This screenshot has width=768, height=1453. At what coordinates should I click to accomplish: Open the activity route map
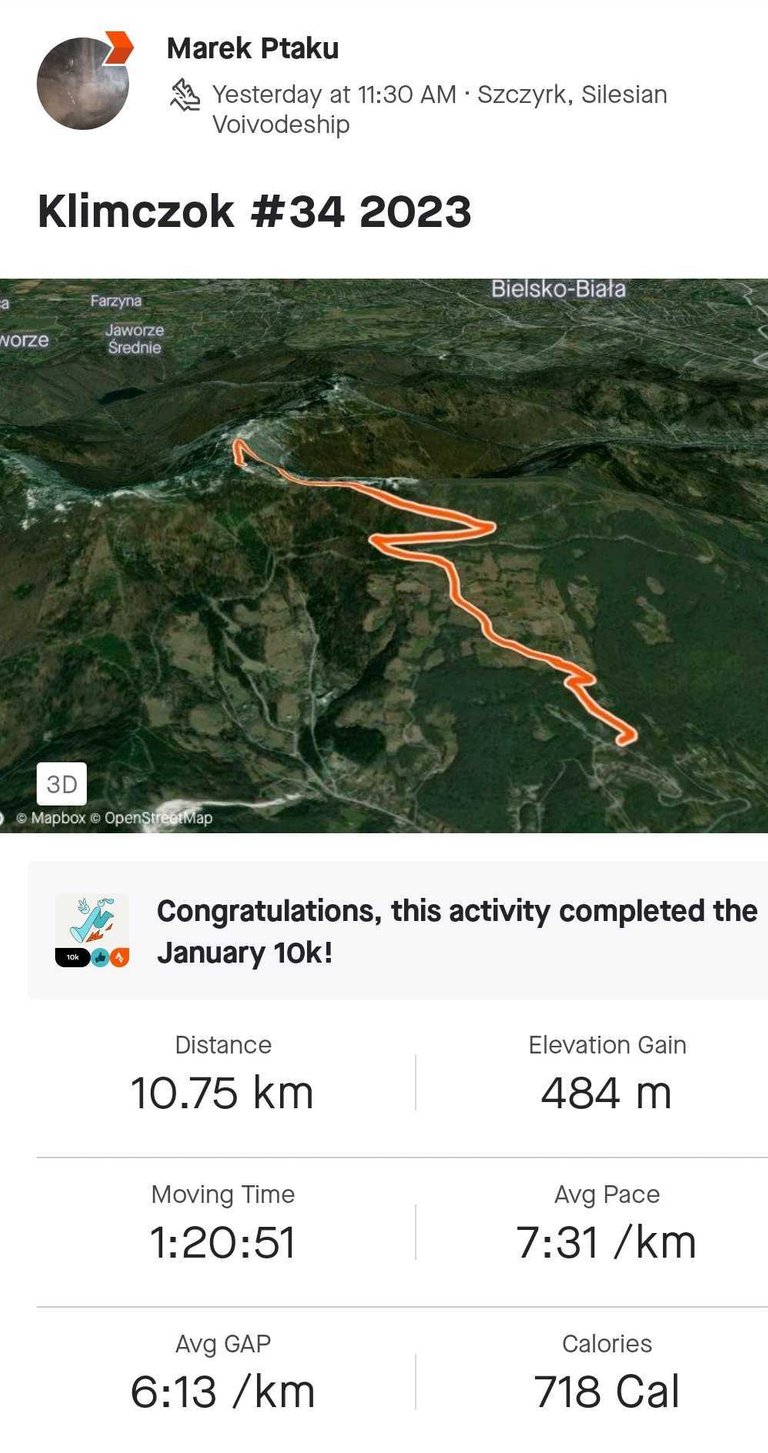(384, 555)
